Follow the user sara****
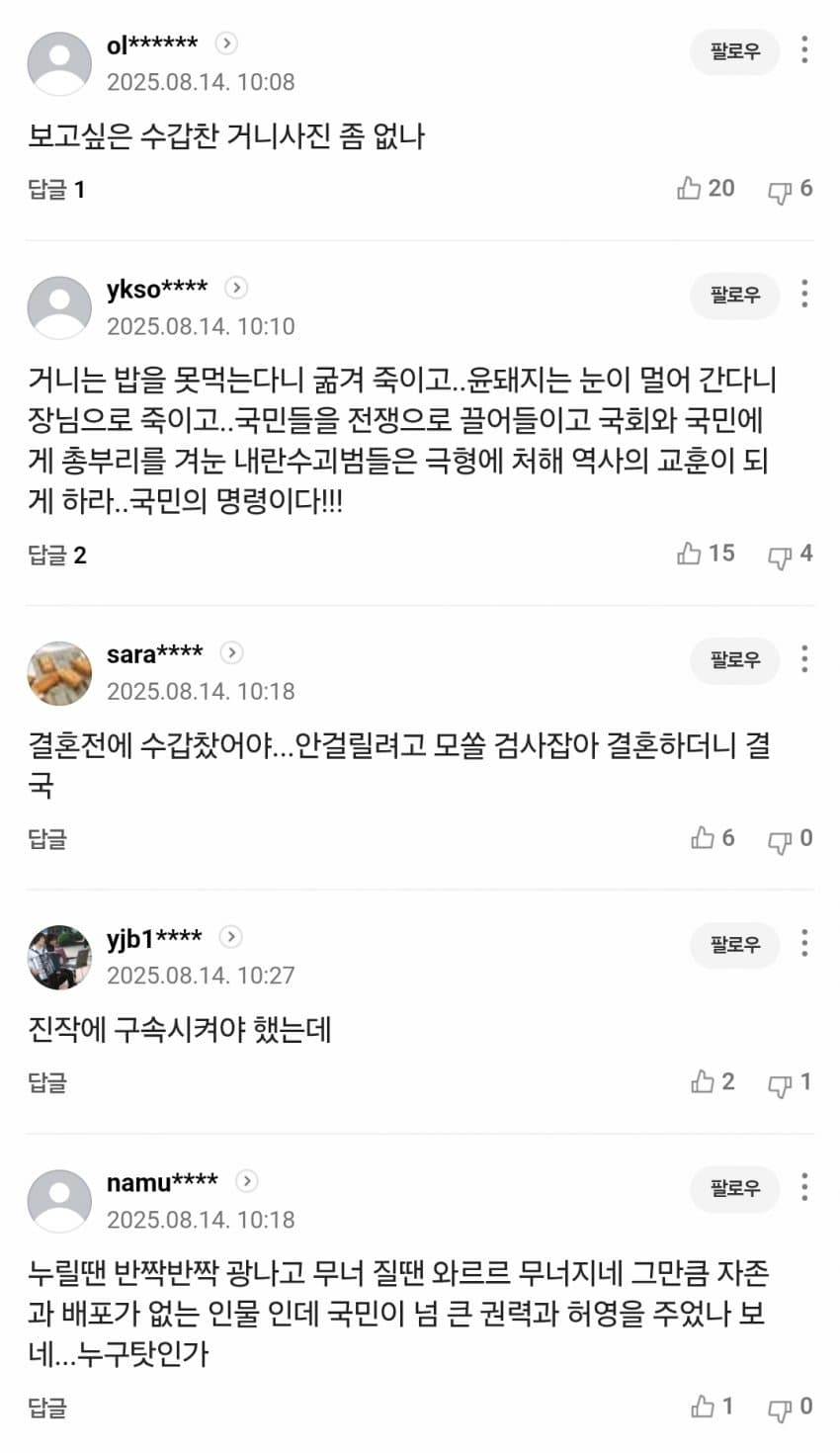Image resolution: width=840 pixels, height=1453 pixels. [734, 661]
